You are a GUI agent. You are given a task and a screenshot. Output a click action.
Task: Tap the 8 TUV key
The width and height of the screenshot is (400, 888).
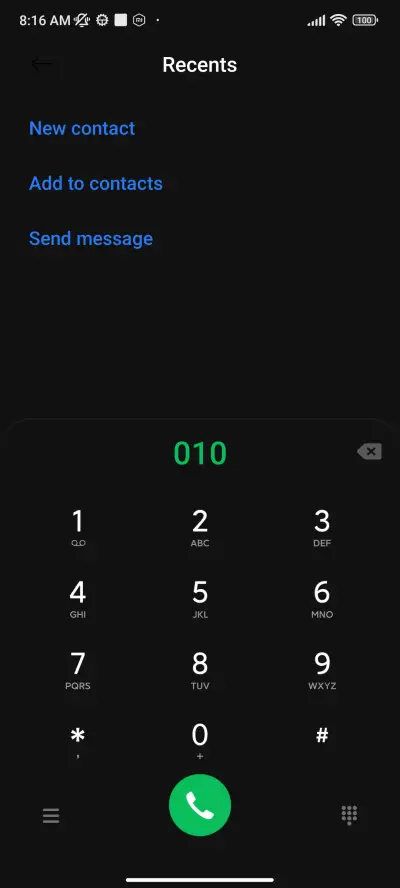(200, 671)
